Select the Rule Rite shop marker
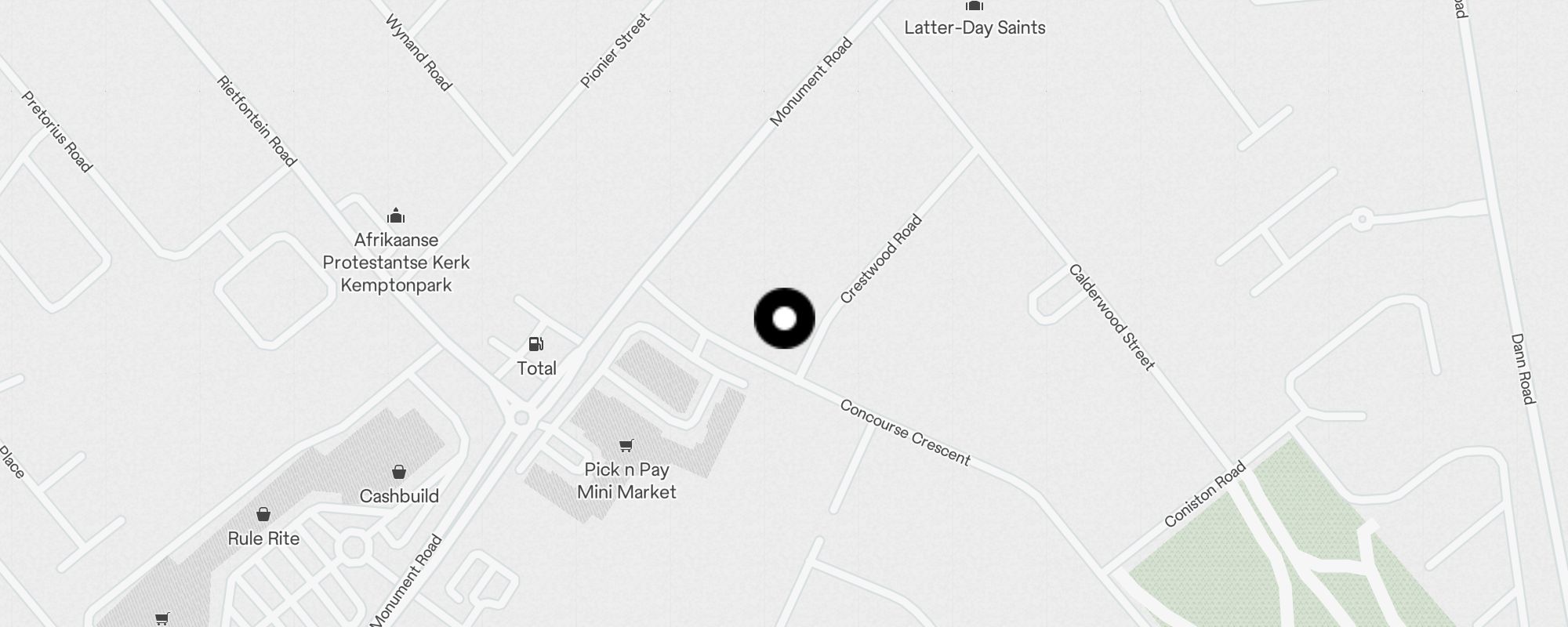1568x627 pixels. point(263,515)
